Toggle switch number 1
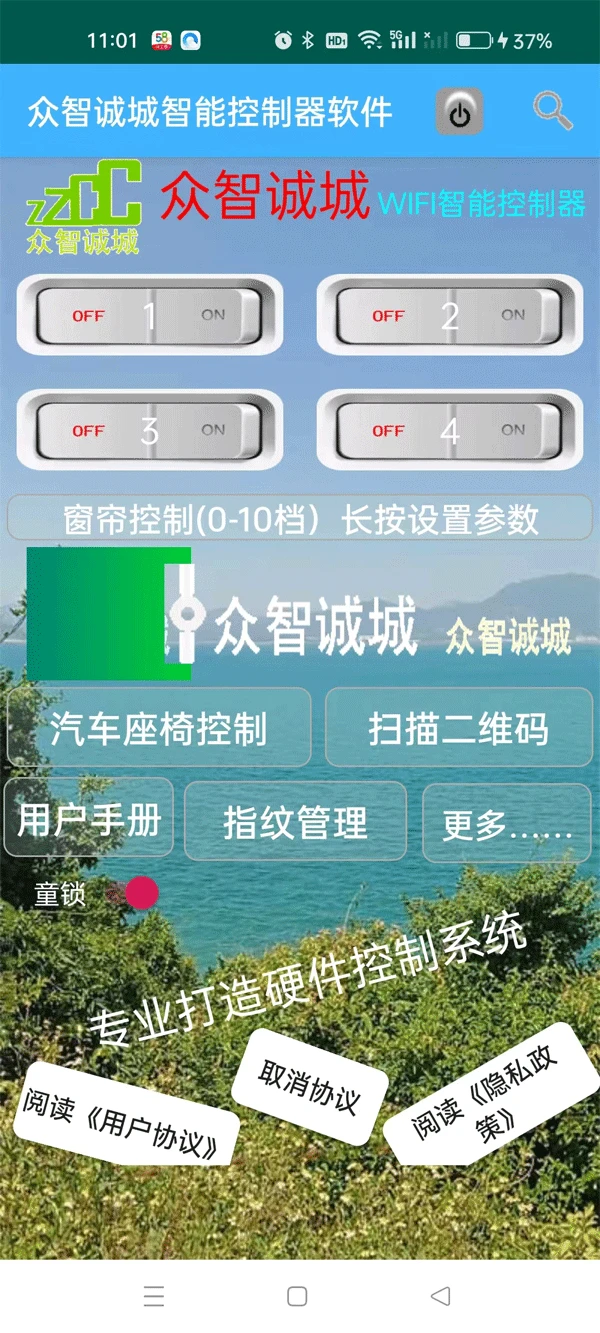 click(x=149, y=316)
